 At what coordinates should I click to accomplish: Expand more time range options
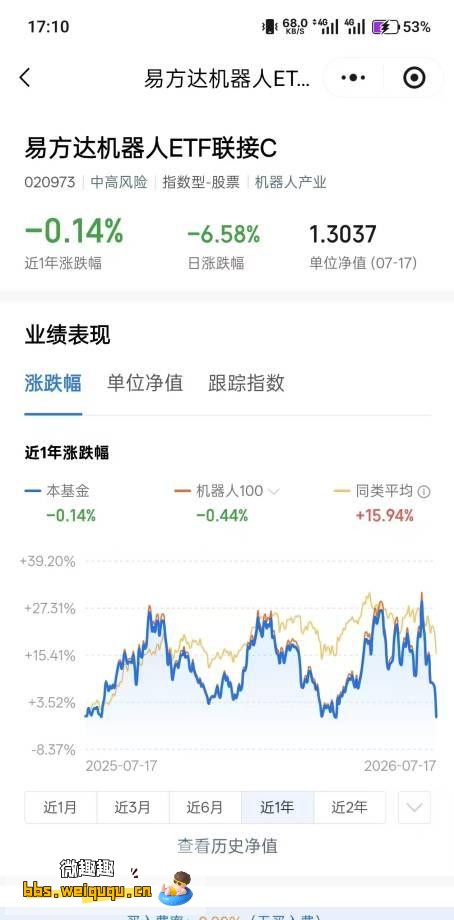click(414, 807)
